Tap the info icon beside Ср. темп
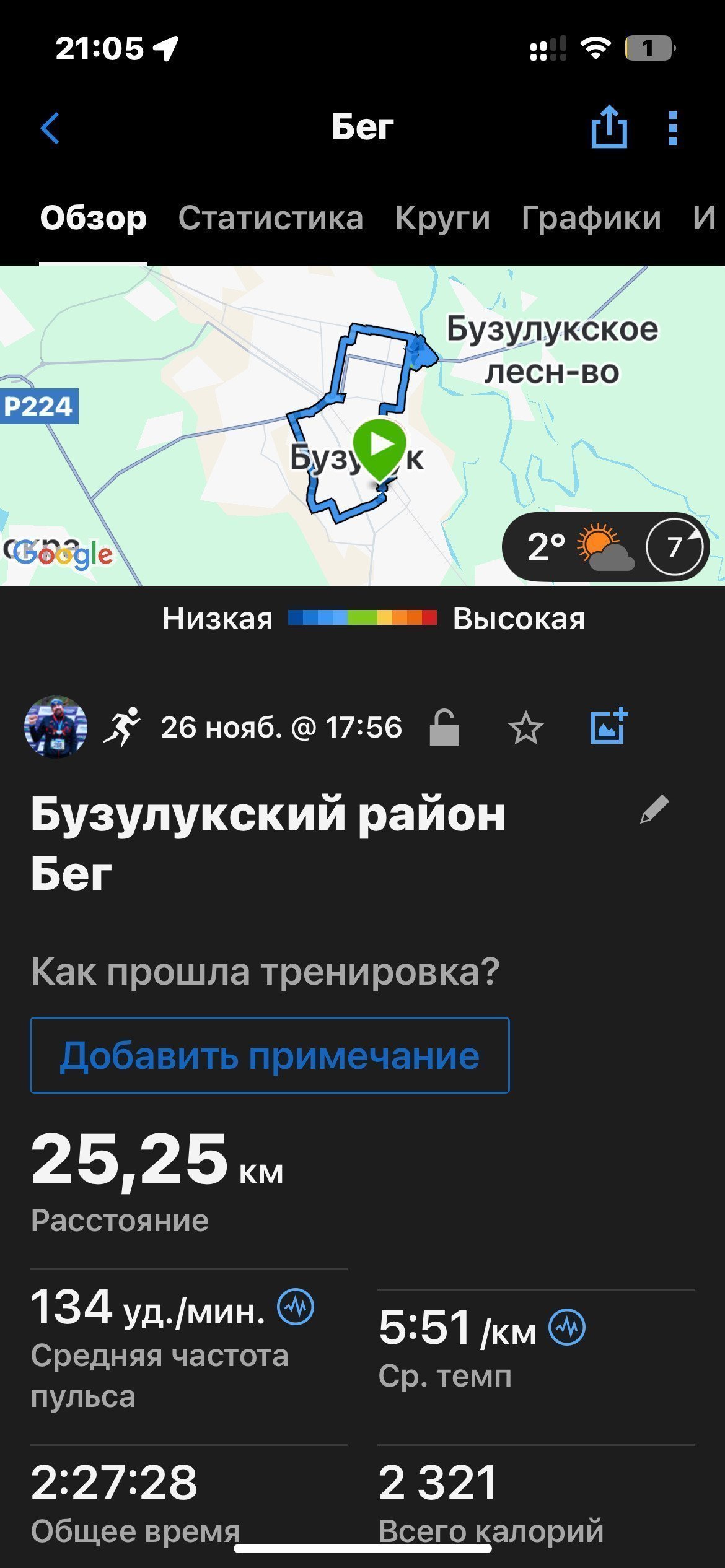 click(x=567, y=1327)
